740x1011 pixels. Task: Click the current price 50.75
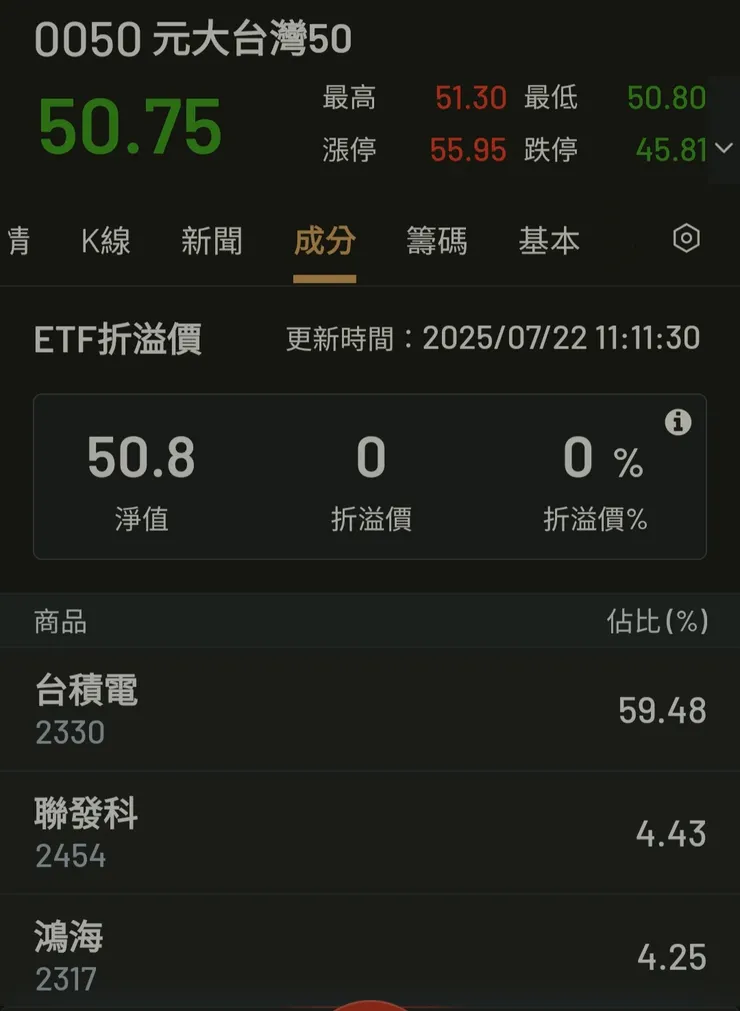pos(125,126)
